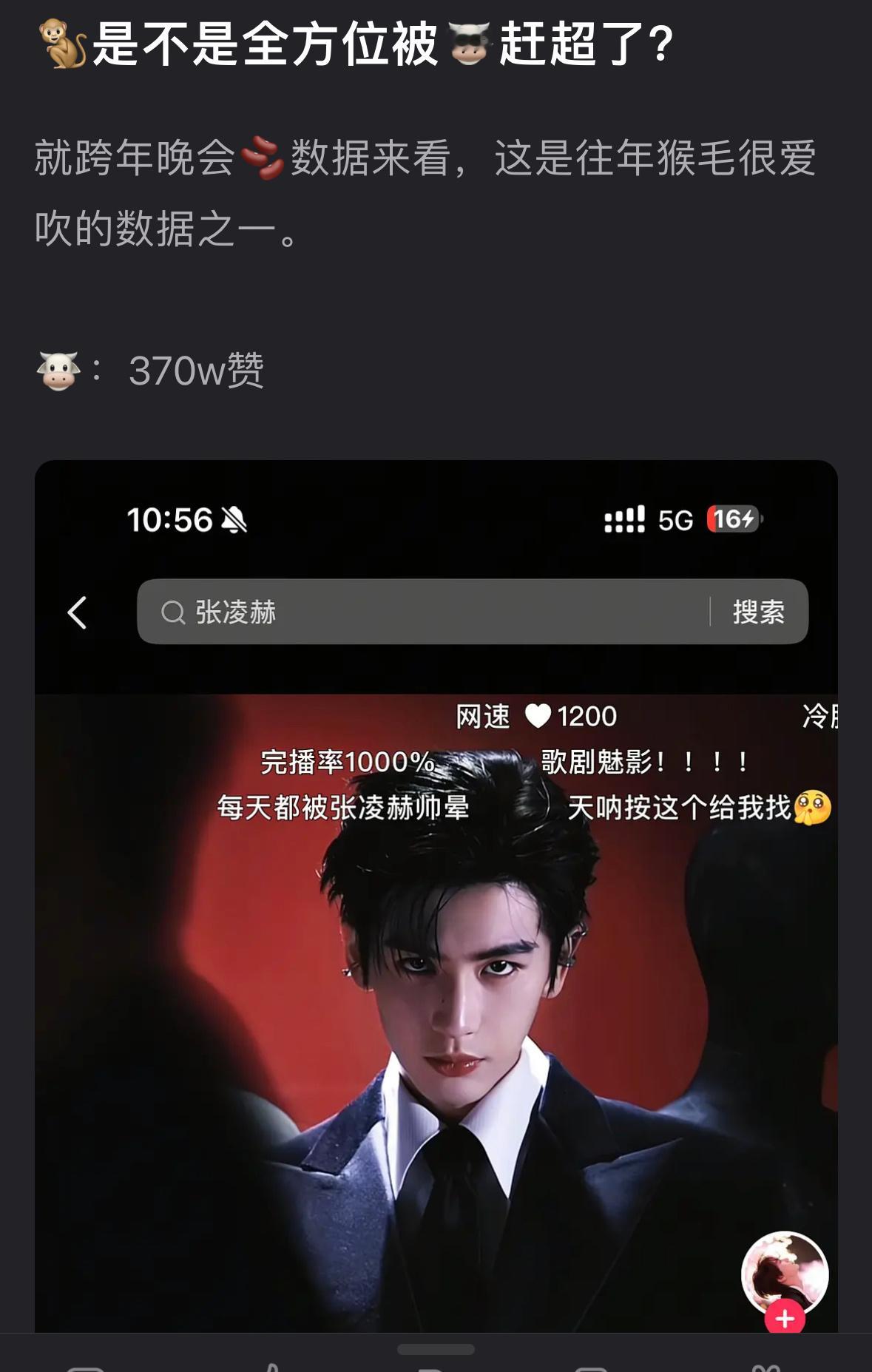872x1372 pixels.
Task: Tap the magnifying glass icon in the search bar
Action: tap(172, 611)
